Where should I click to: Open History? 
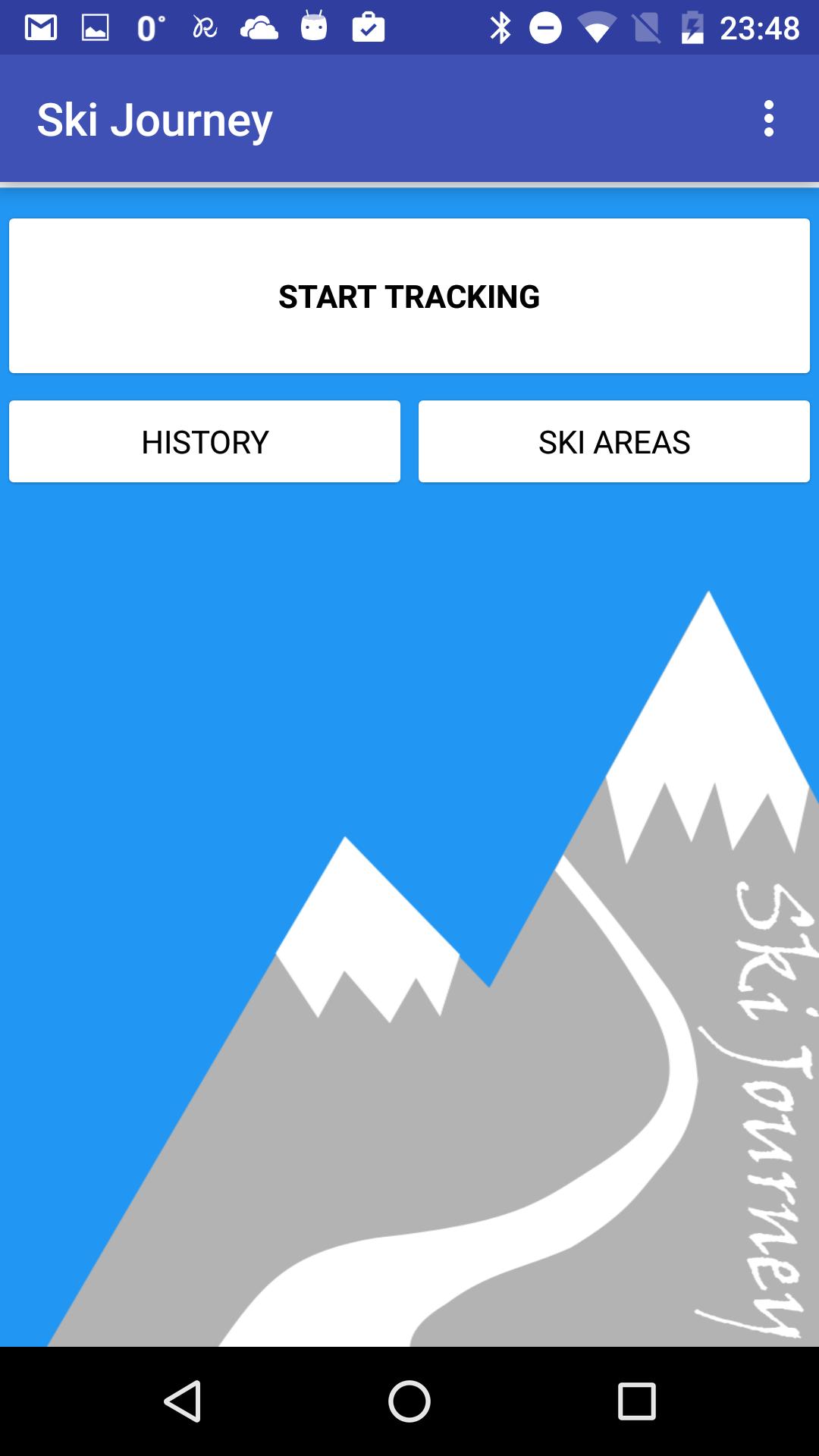tap(205, 441)
